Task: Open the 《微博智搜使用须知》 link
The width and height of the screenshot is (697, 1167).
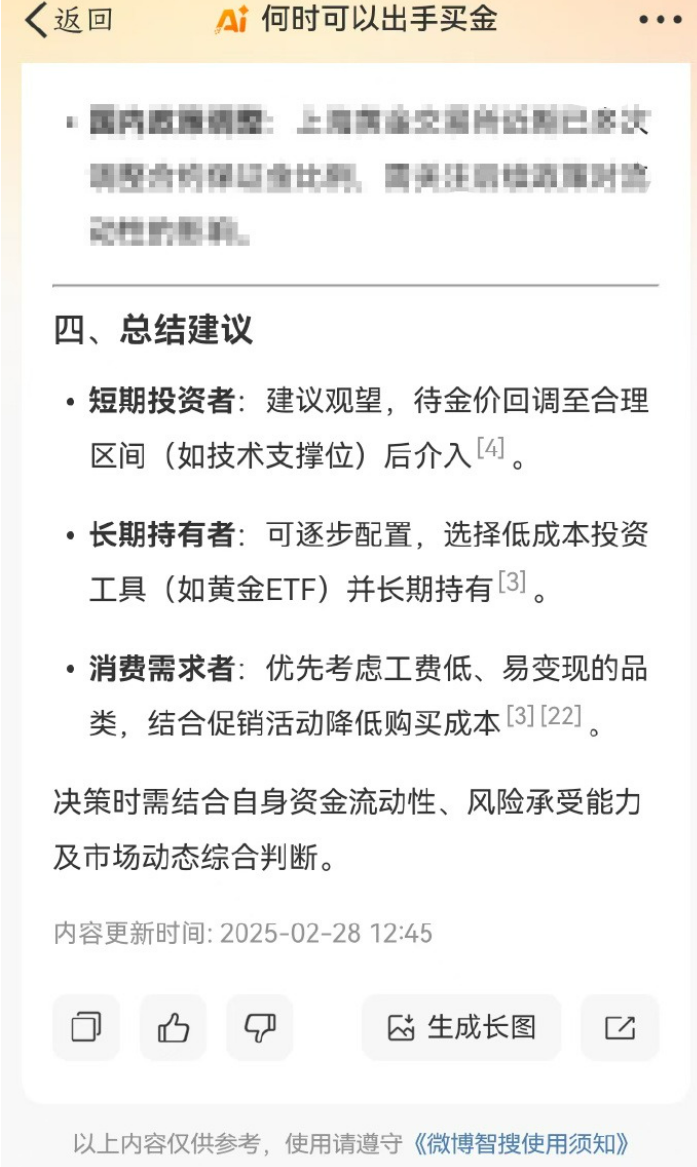Action: [520, 1143]
